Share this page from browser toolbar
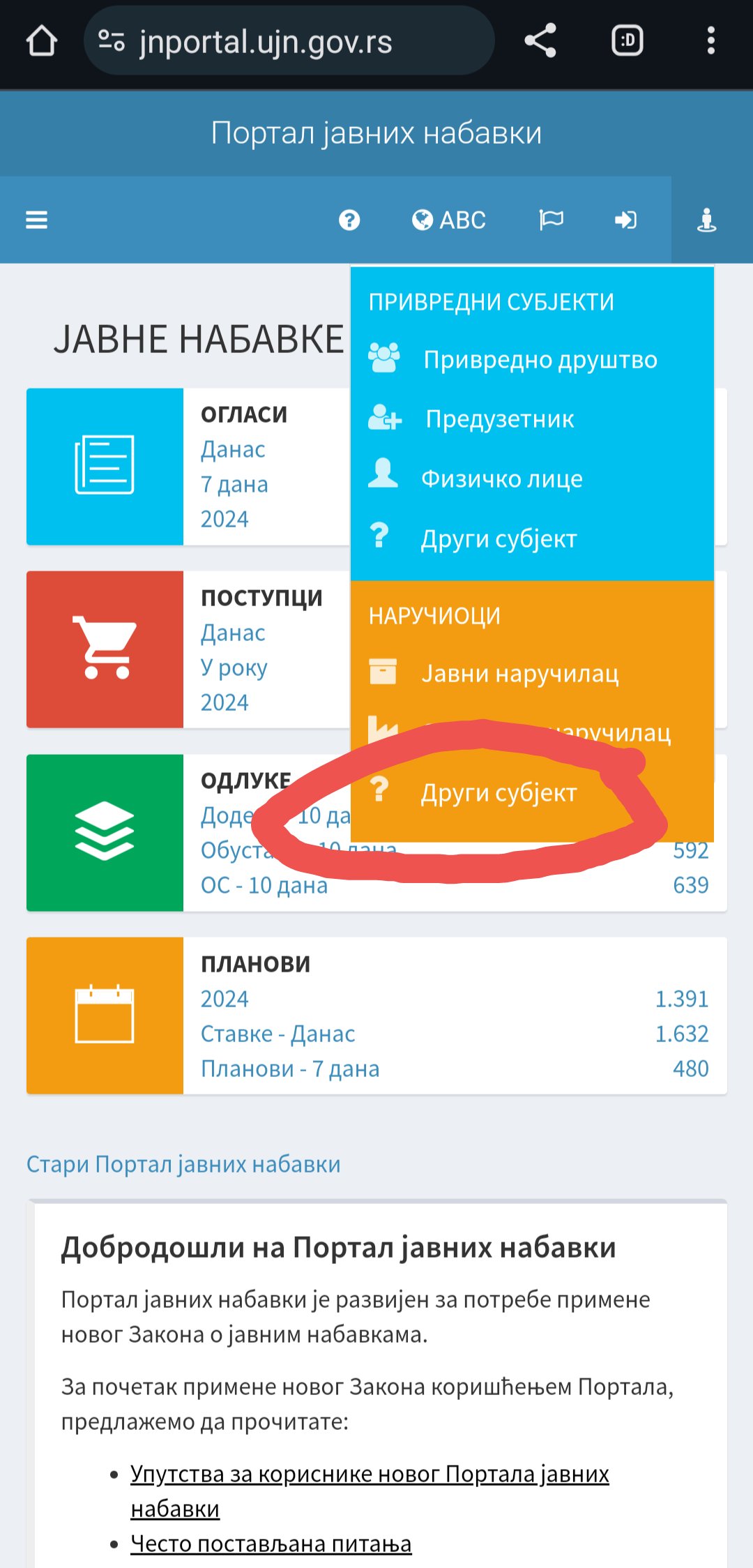Viewport: 753px width, 1568px height. (x=540, y=40)
